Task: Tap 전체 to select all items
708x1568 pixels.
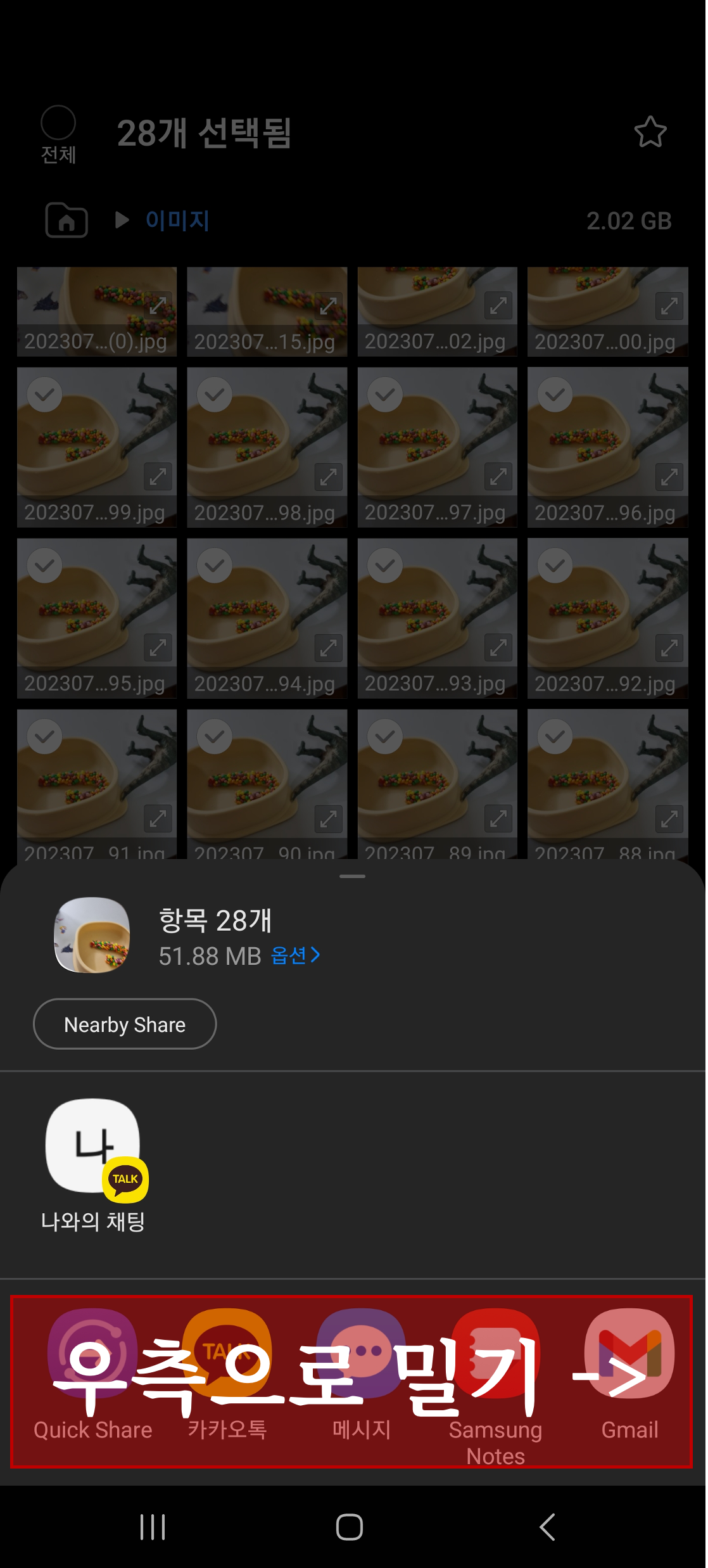Action: click(56, 122)
